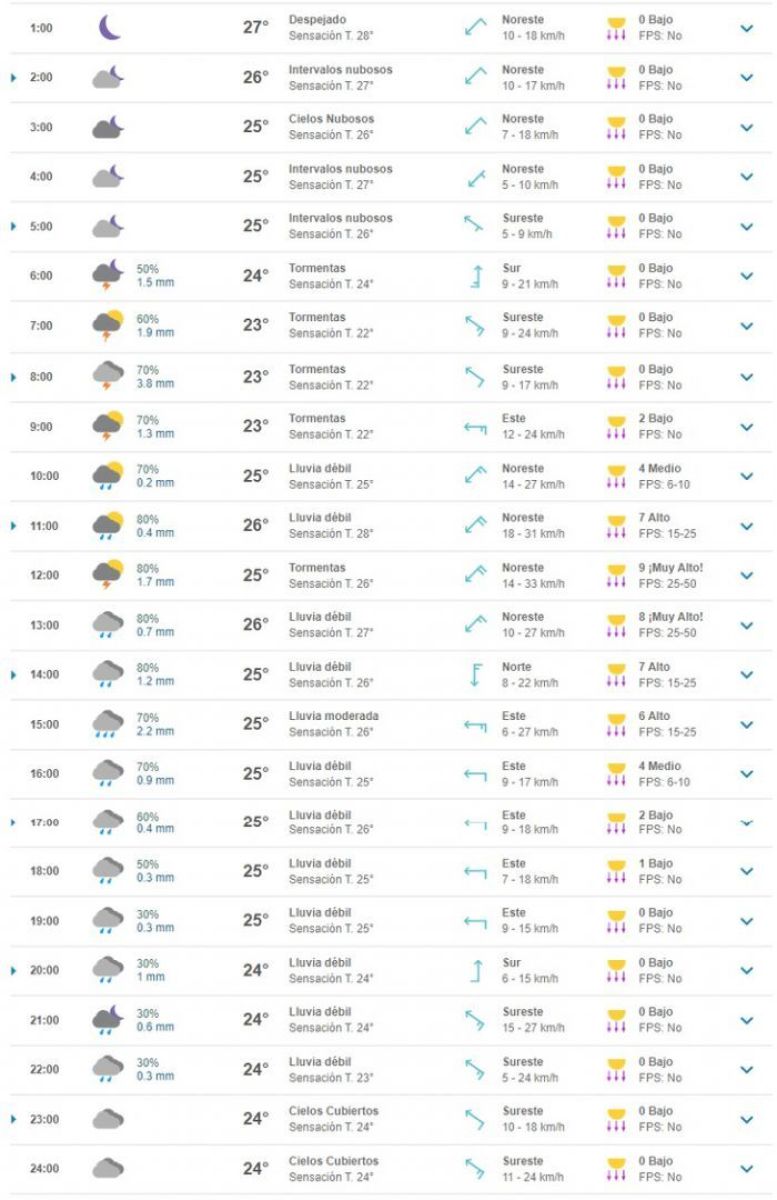Viewport: 777px width, 1200px height.
Task: Show more details for 8:00
Action: (x=746, y=377)
